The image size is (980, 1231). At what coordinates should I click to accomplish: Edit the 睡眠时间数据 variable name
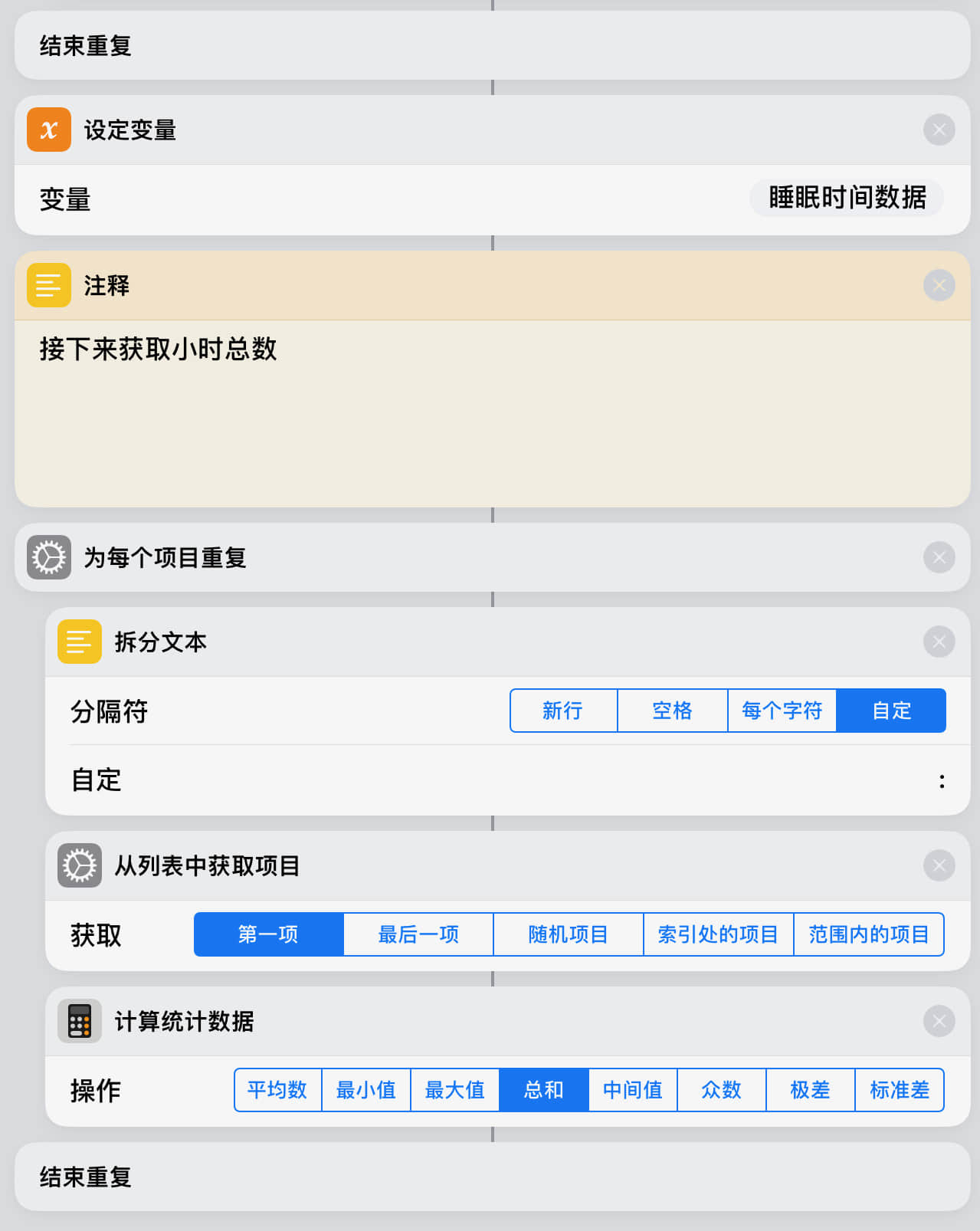[x=847, y=198]
